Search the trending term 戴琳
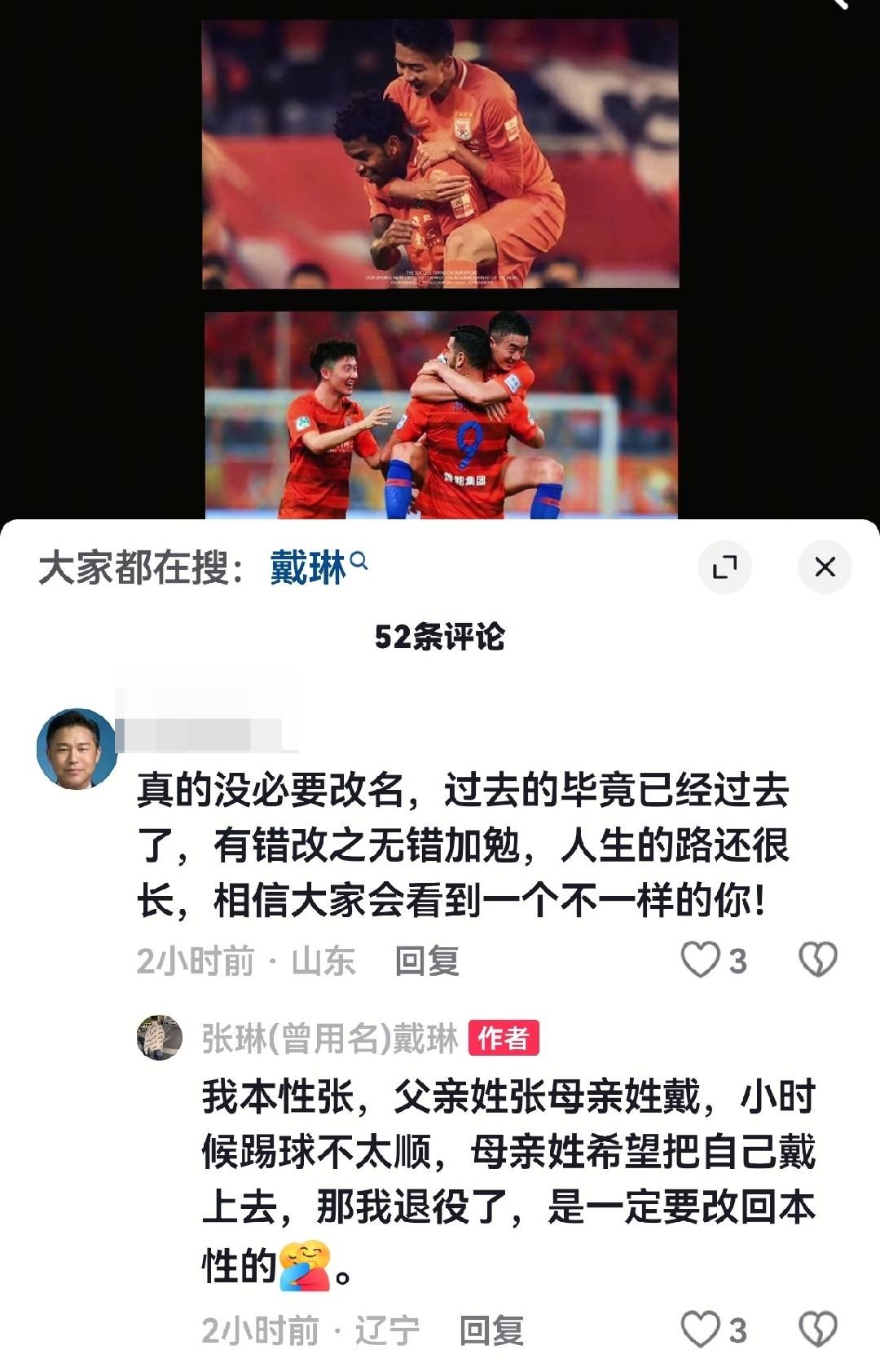Screen dimensions: 880x1372 [318, 567]
